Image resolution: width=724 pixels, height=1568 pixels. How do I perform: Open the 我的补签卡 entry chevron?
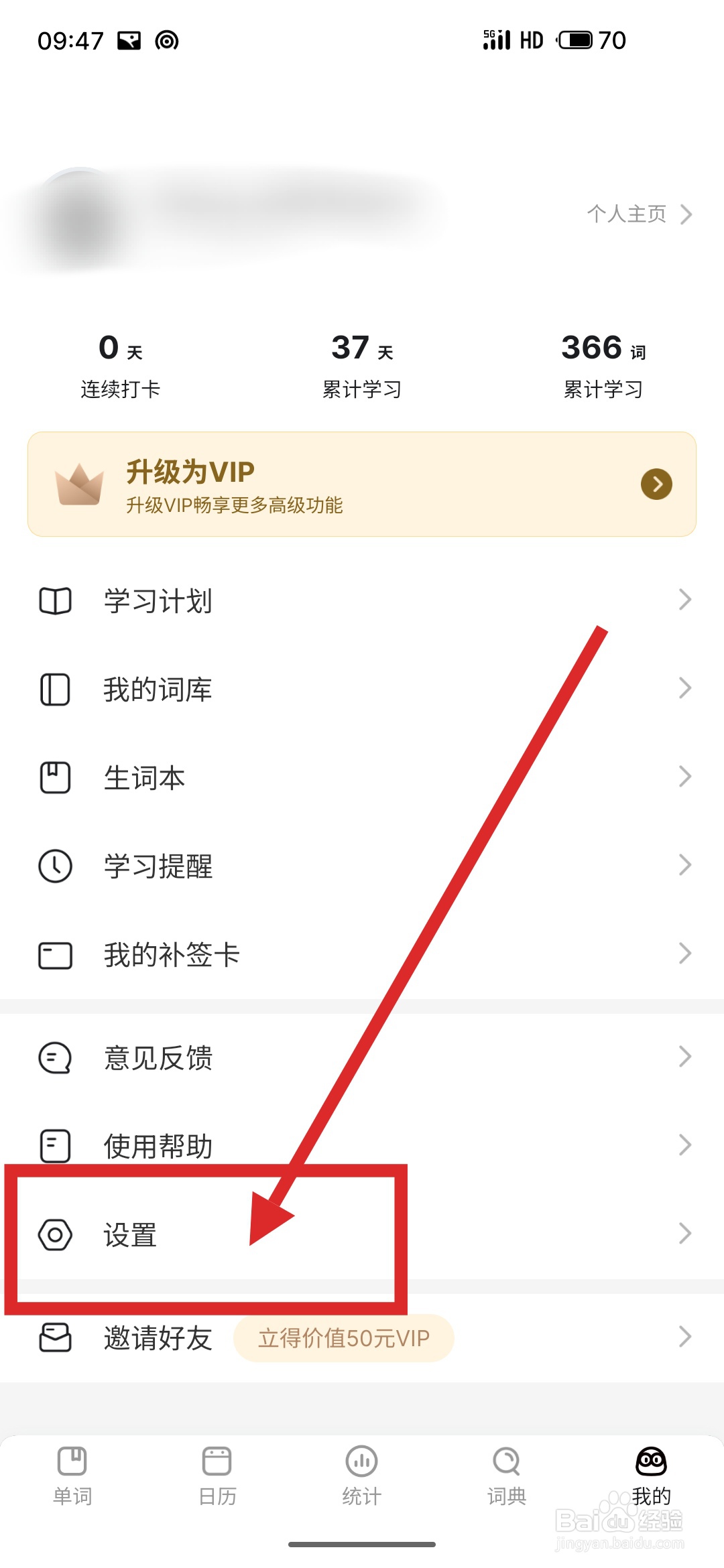point(685,953)
